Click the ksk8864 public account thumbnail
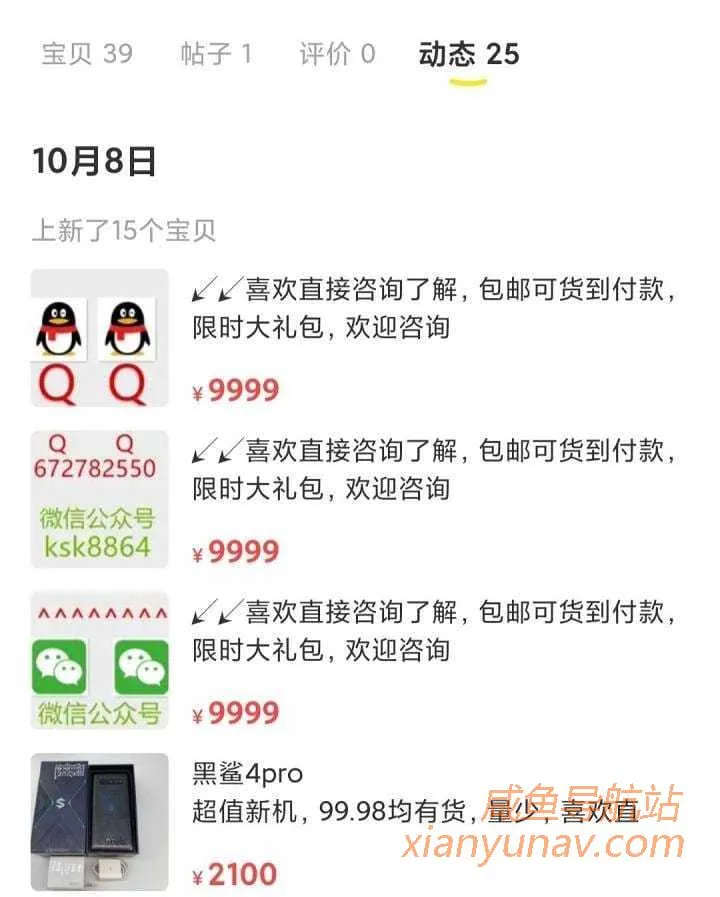 point(95,545)
